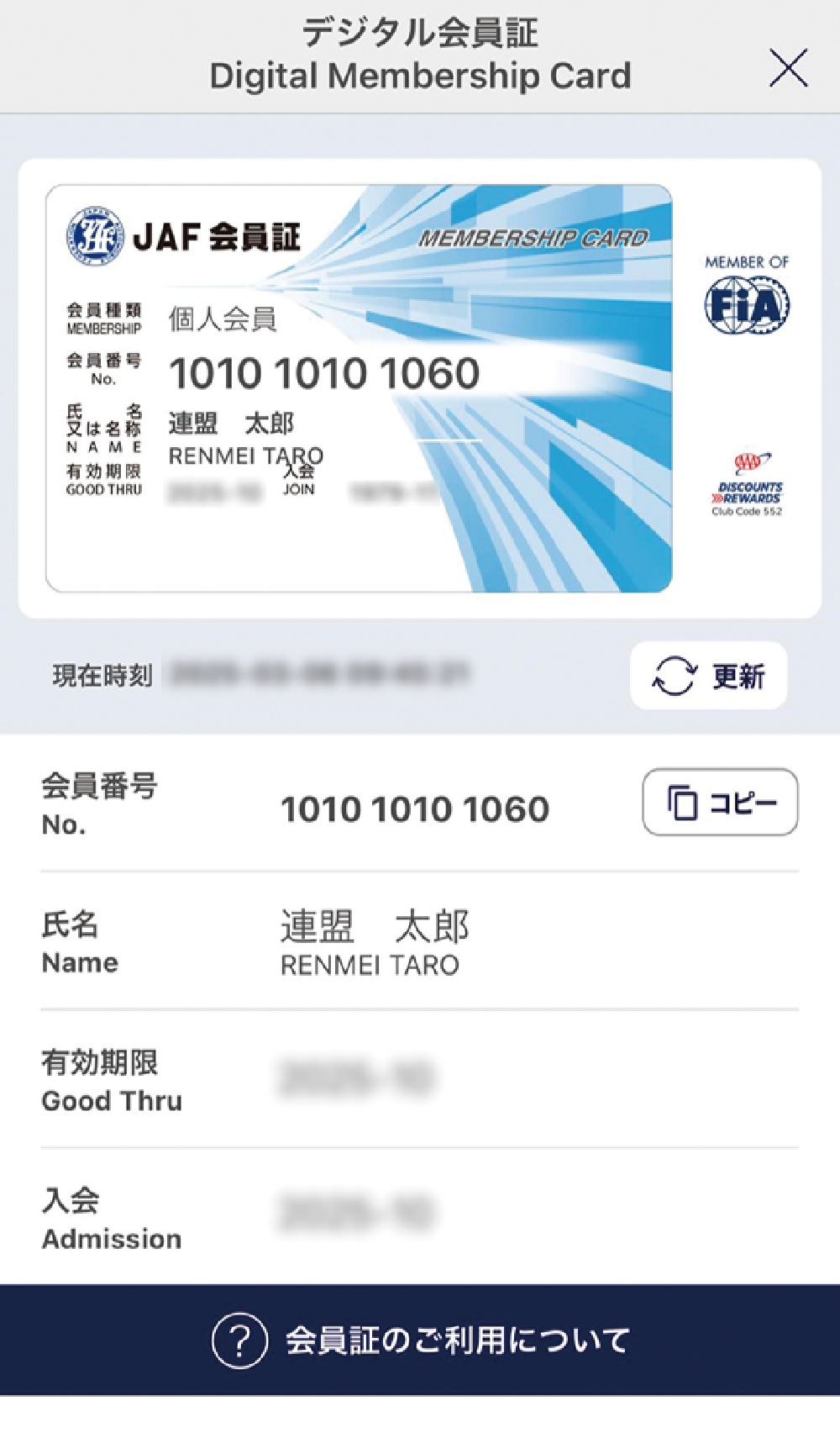840x1454 pixels.
Task: Tap the JAF membership card image
Action: pyautogui.click(x=359, y=388)
